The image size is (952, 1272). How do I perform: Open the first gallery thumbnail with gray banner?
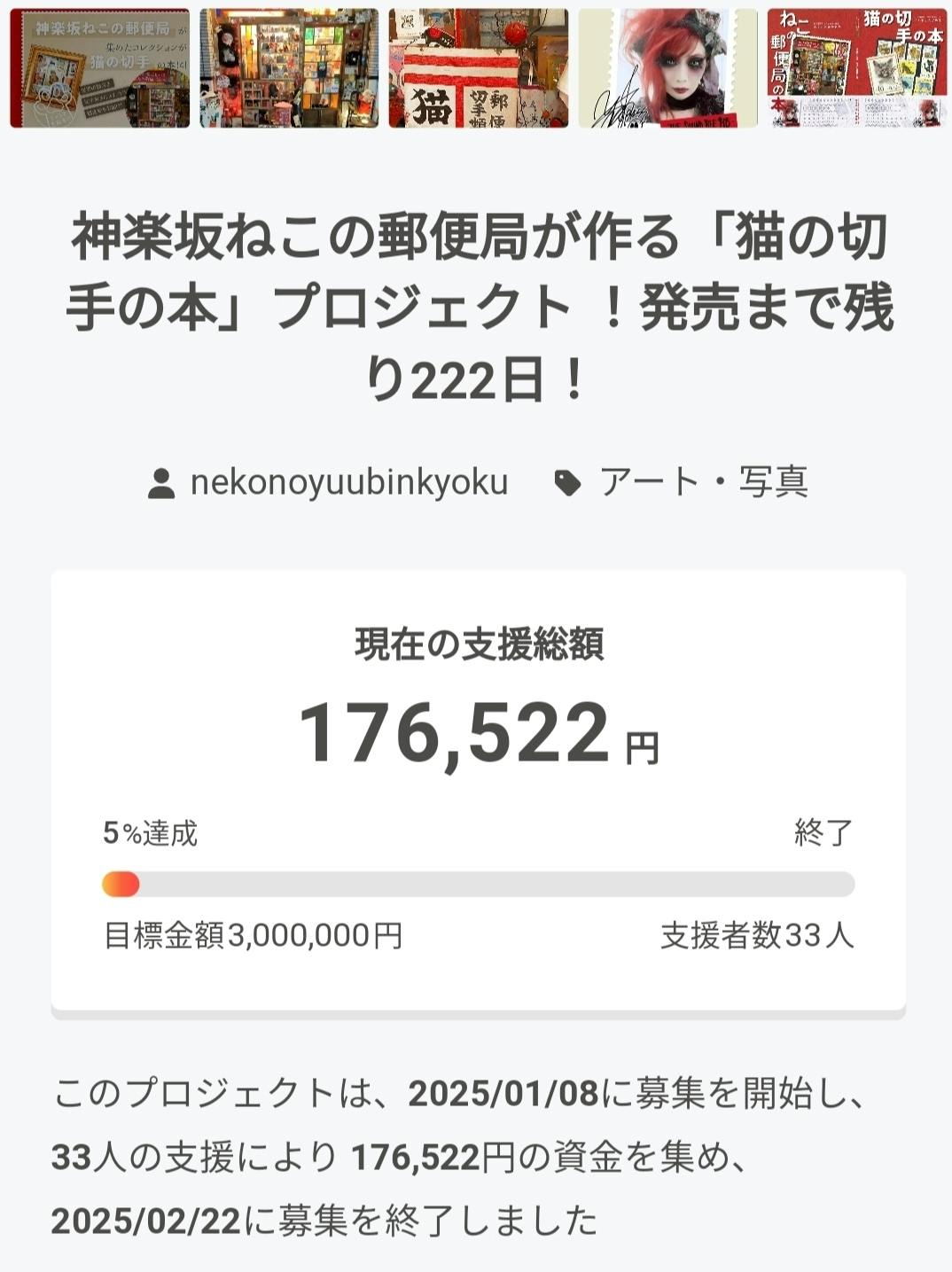pyautogui.click(x=100, y=68)
